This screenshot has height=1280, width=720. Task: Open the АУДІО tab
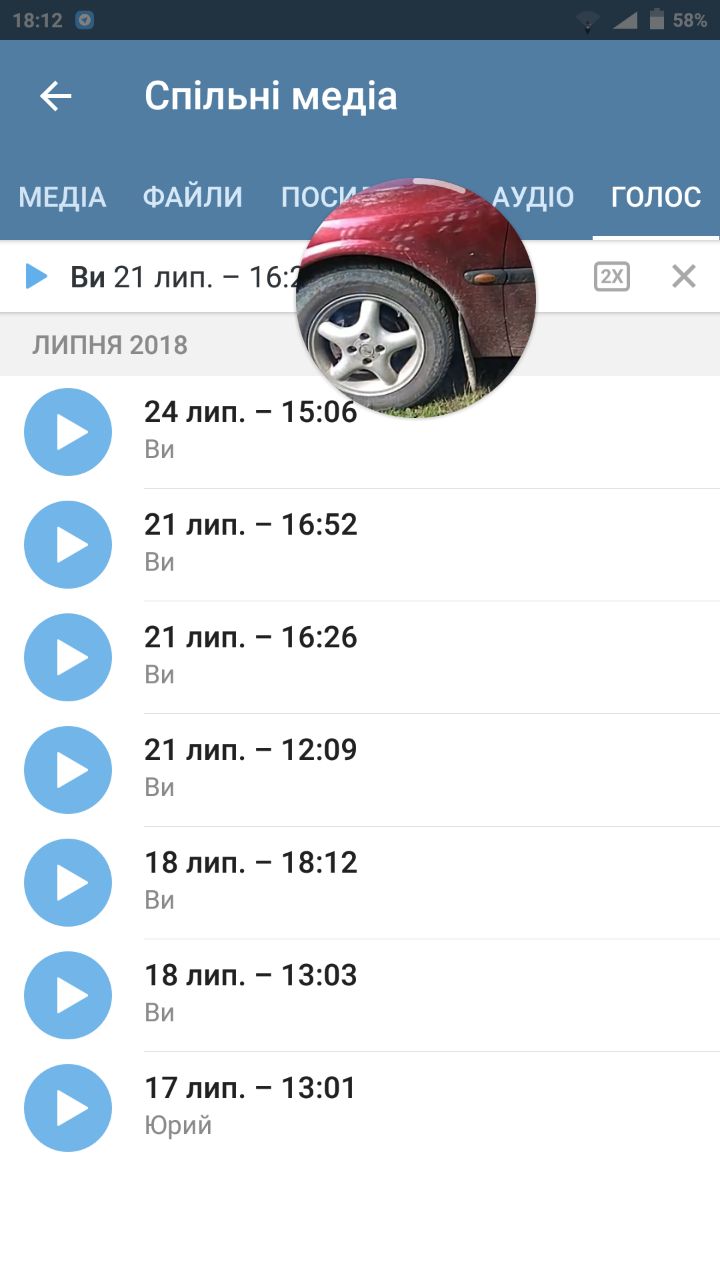(533, 197)
